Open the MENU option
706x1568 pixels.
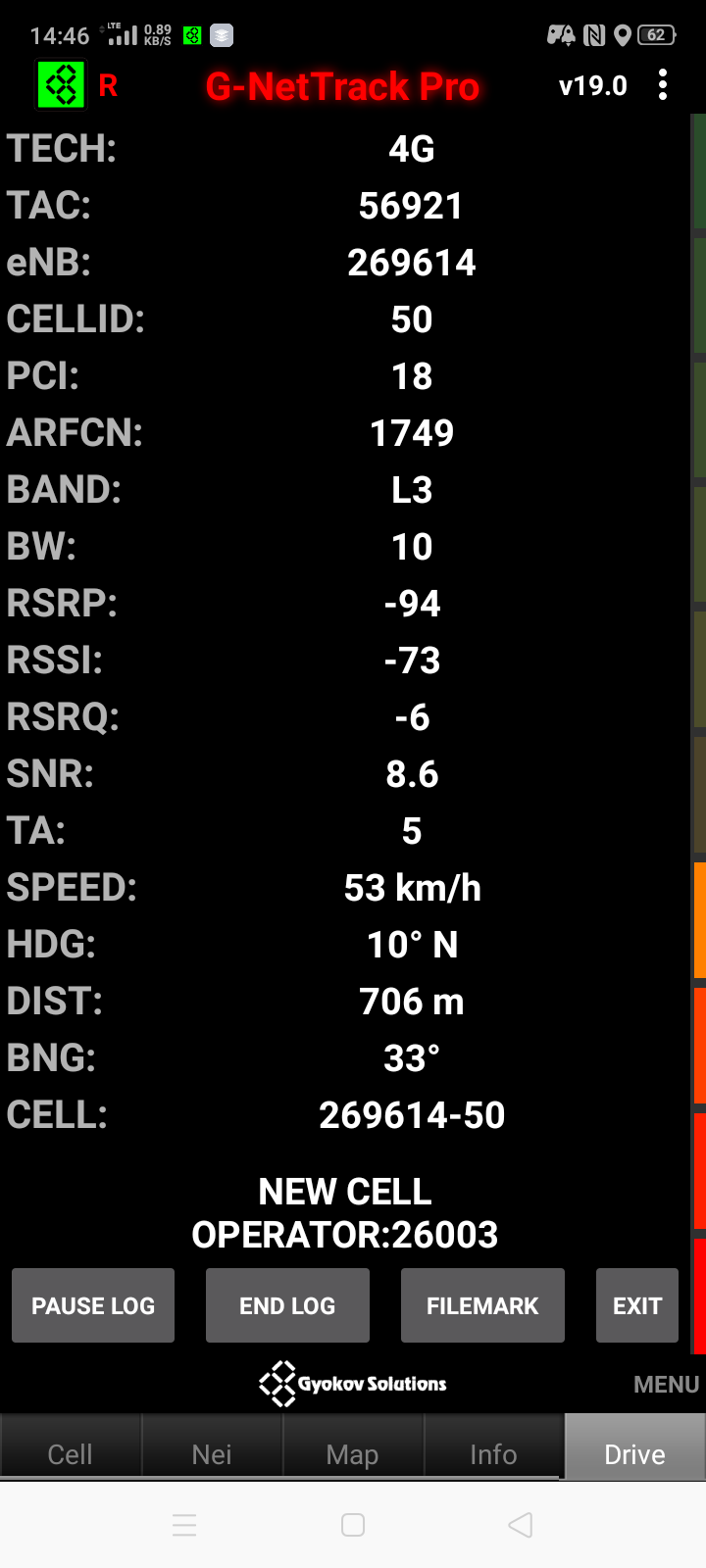coord(666,1384)
